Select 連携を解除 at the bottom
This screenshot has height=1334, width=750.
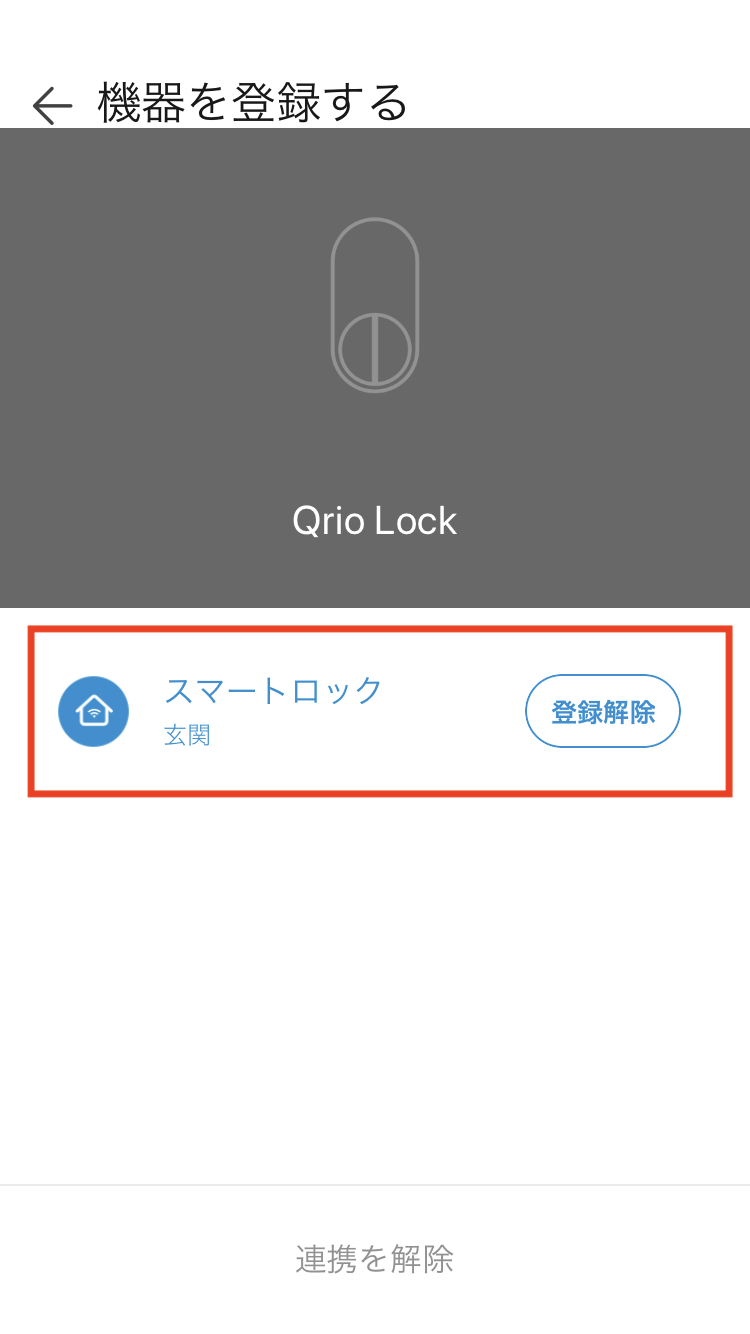click(375, 1259)
